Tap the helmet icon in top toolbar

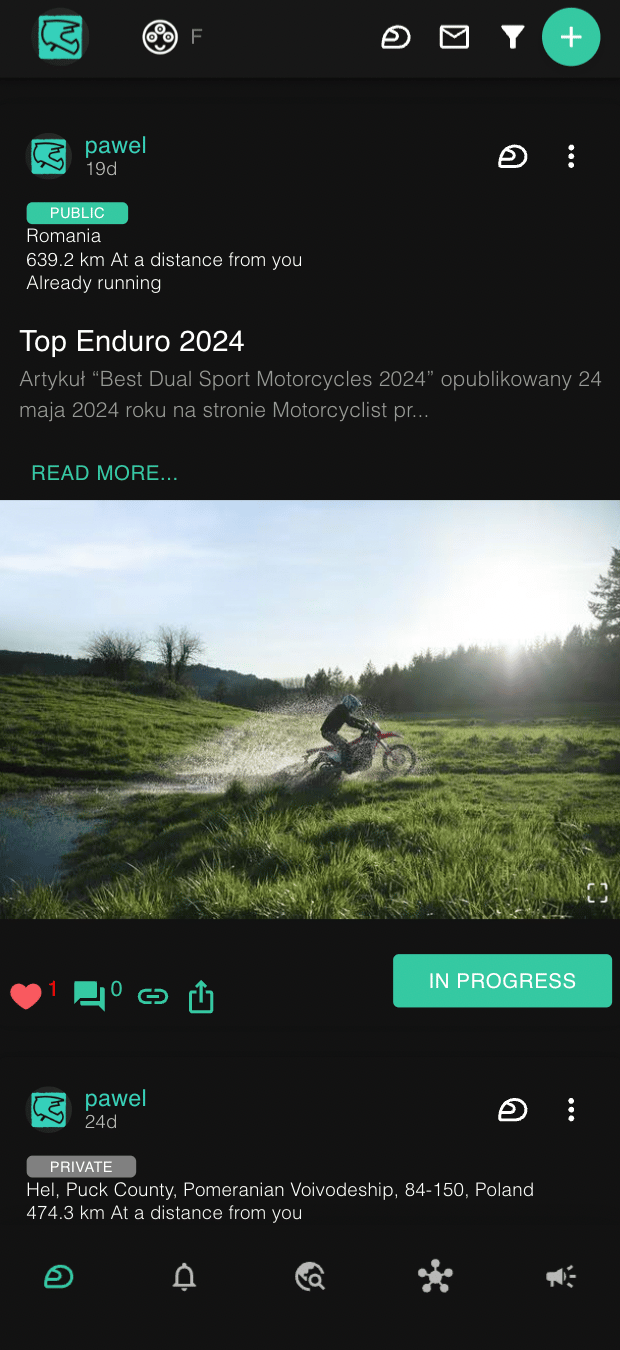point(396,37)
